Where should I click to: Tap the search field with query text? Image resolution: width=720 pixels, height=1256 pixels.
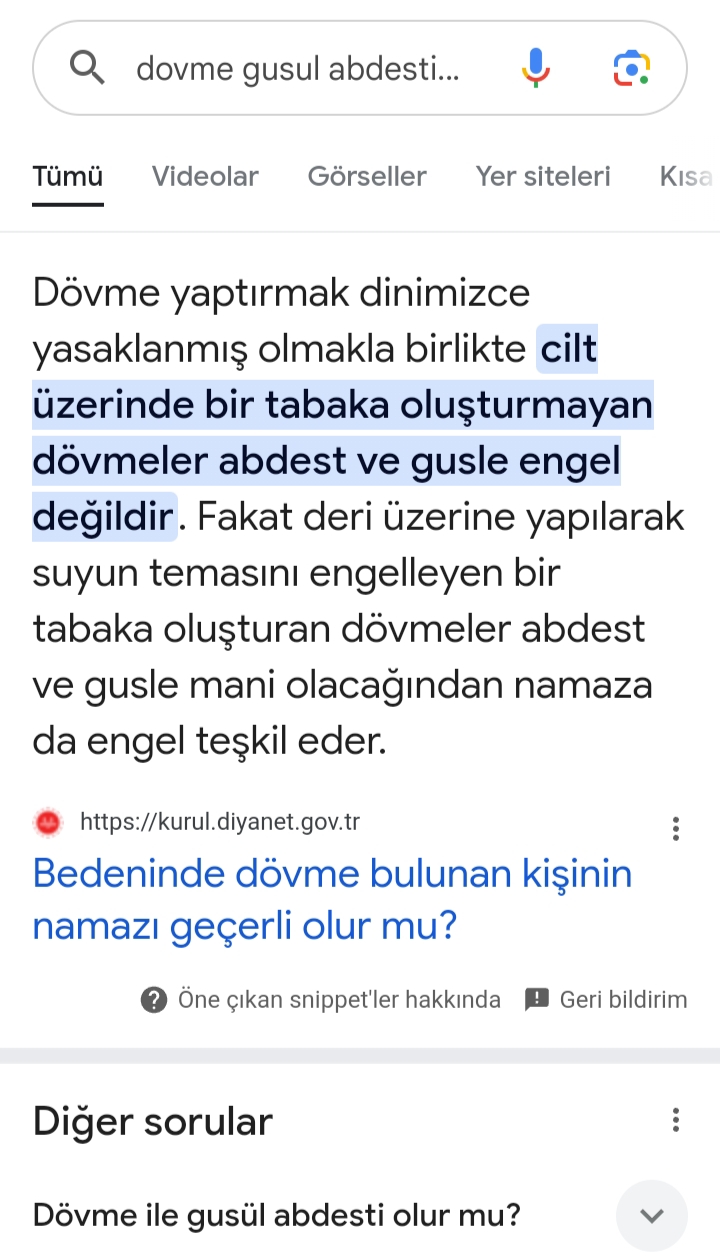[298, 69]
